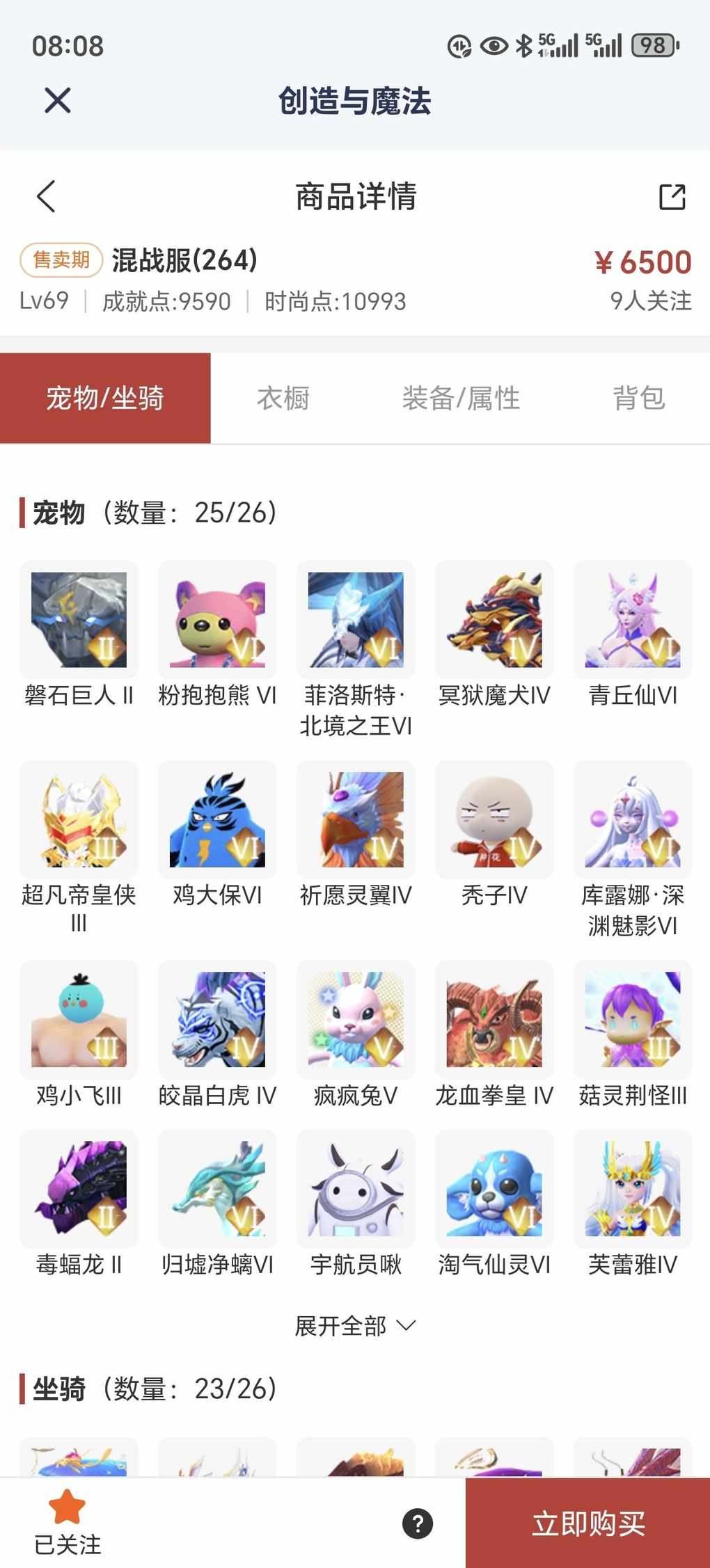Close the 创造与魔法 page

tap(58, 101)
